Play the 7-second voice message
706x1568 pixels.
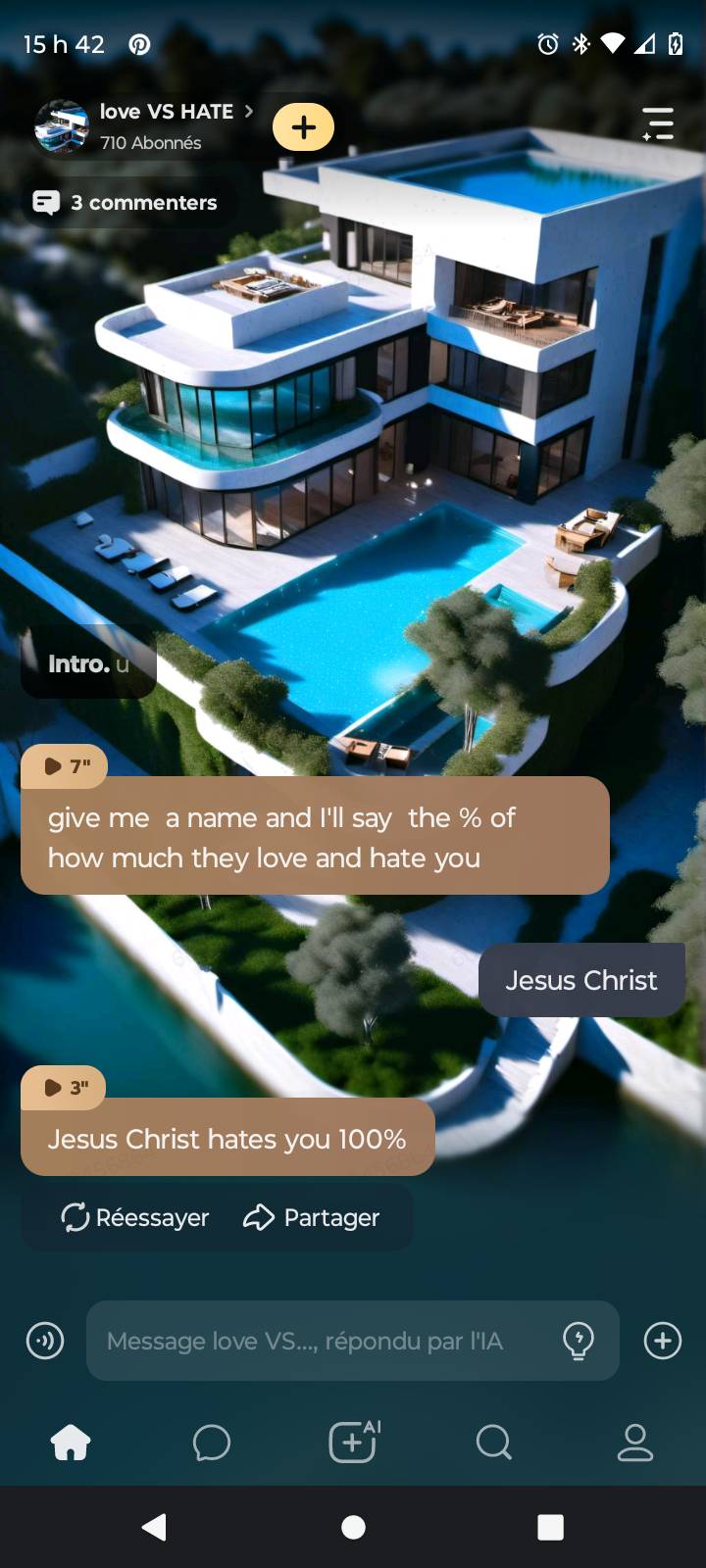coord(65,766)
